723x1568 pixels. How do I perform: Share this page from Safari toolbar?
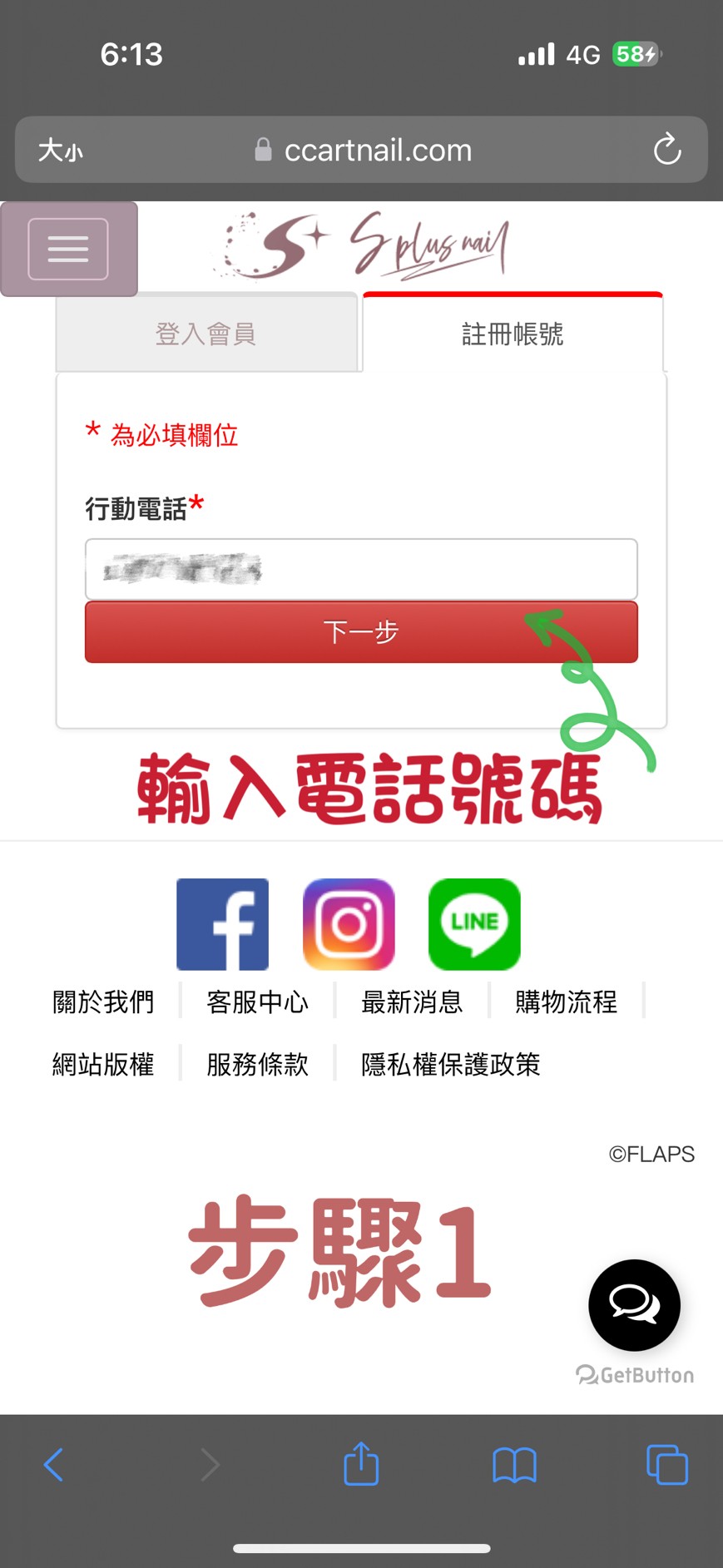tap(361, 1464)
